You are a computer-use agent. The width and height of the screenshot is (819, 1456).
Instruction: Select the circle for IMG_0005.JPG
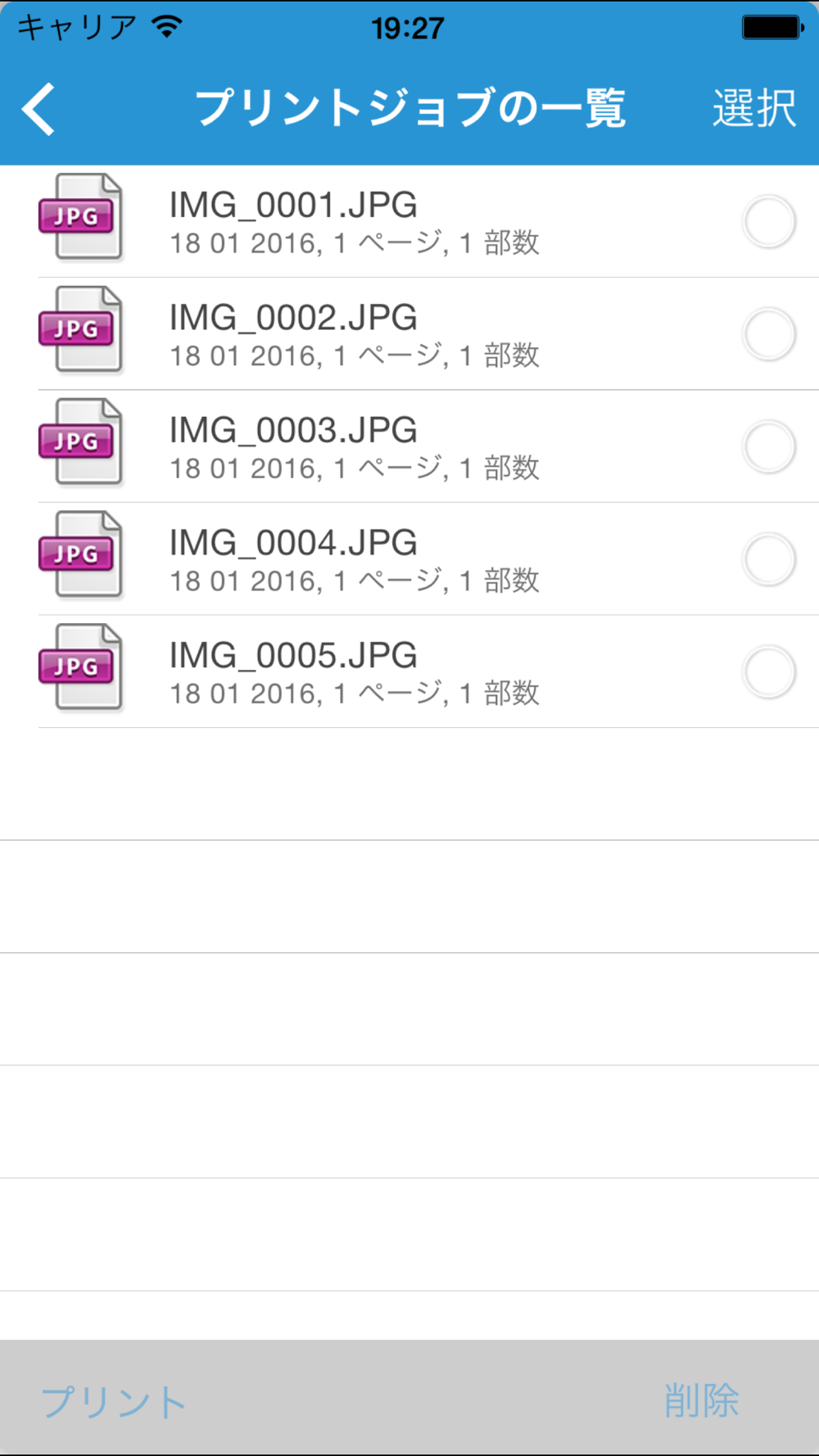point(768,671)
